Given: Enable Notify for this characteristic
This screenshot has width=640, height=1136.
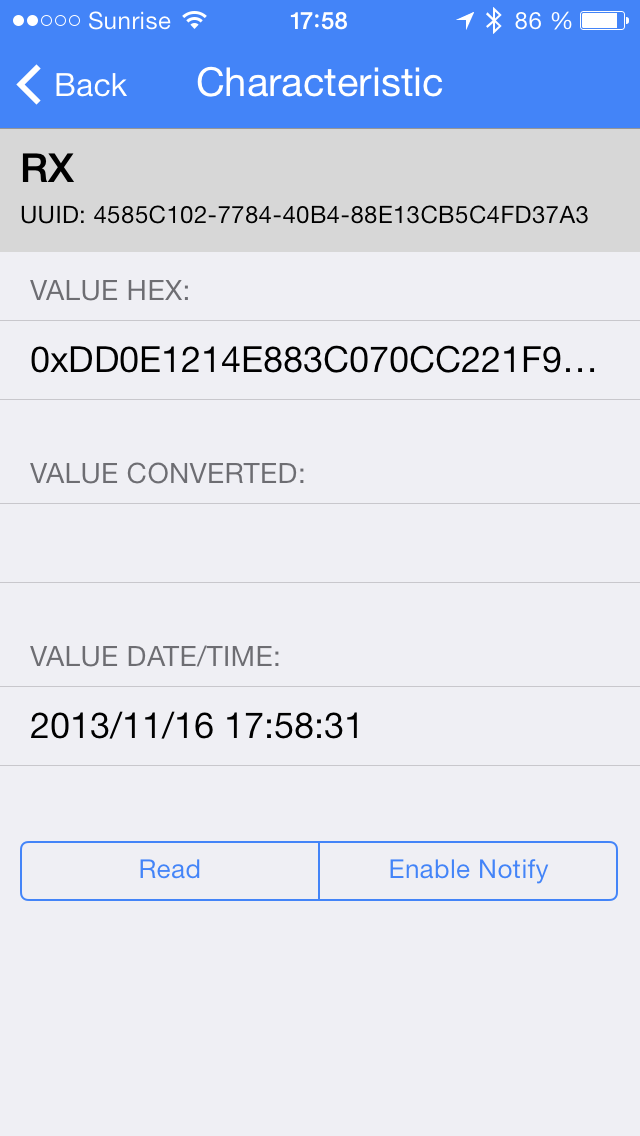Looking at the screenshot, I should [x=468, y=870].
